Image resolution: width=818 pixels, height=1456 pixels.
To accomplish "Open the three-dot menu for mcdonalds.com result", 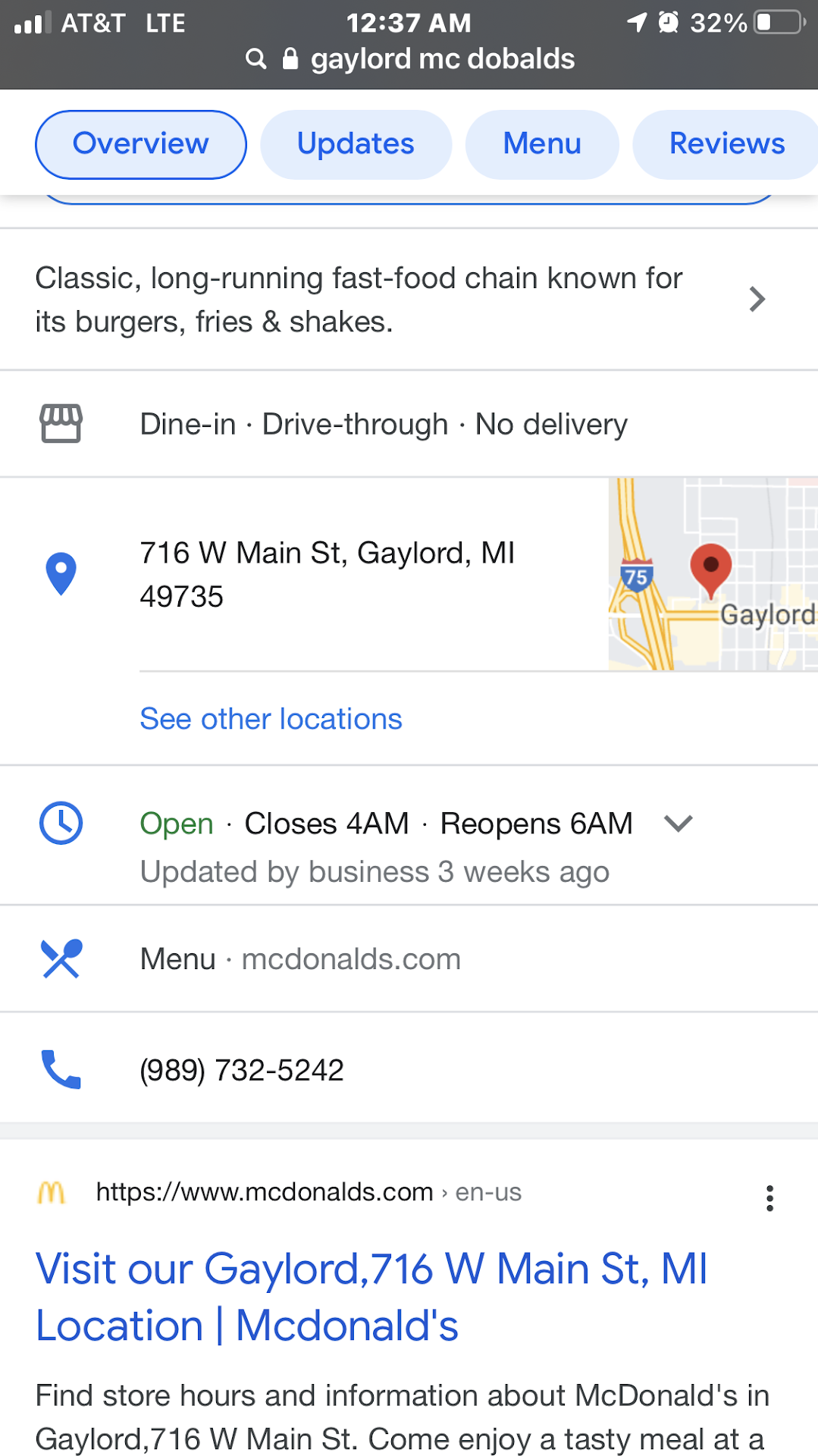I will [769, 1198].
